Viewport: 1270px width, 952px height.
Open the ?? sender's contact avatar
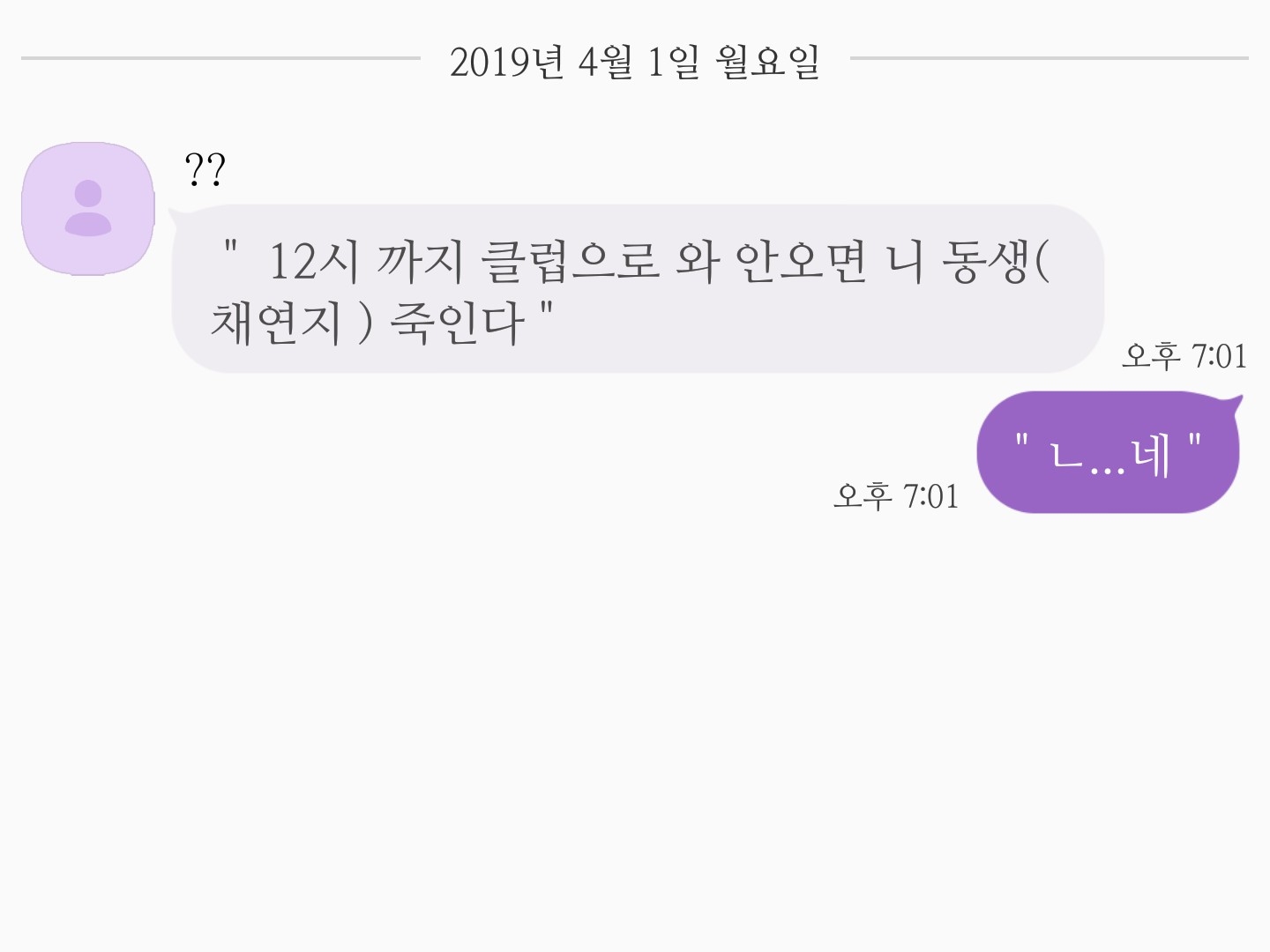click(88, 209)
